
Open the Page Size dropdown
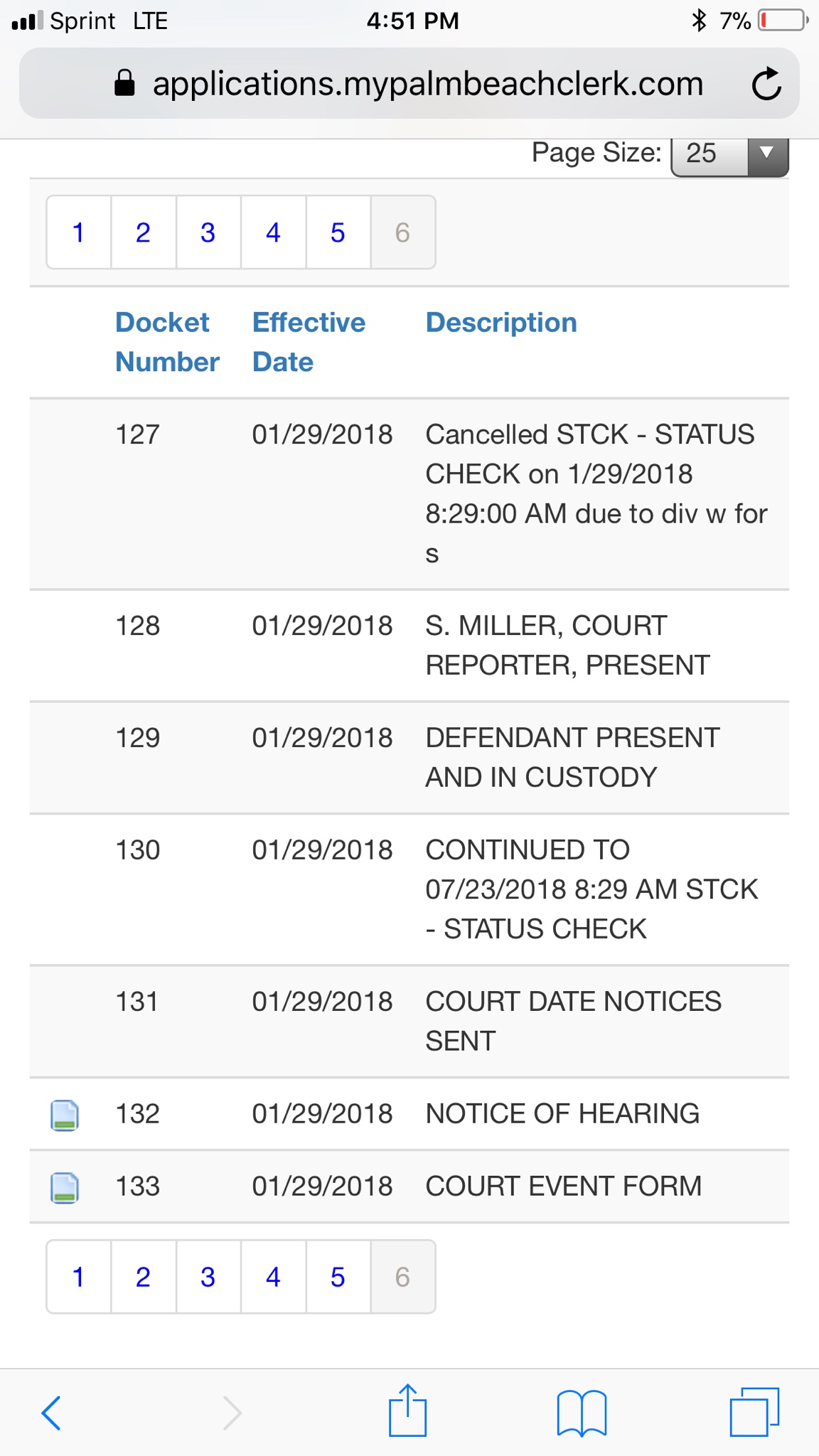pyautogui.click(x=729, y=154)
